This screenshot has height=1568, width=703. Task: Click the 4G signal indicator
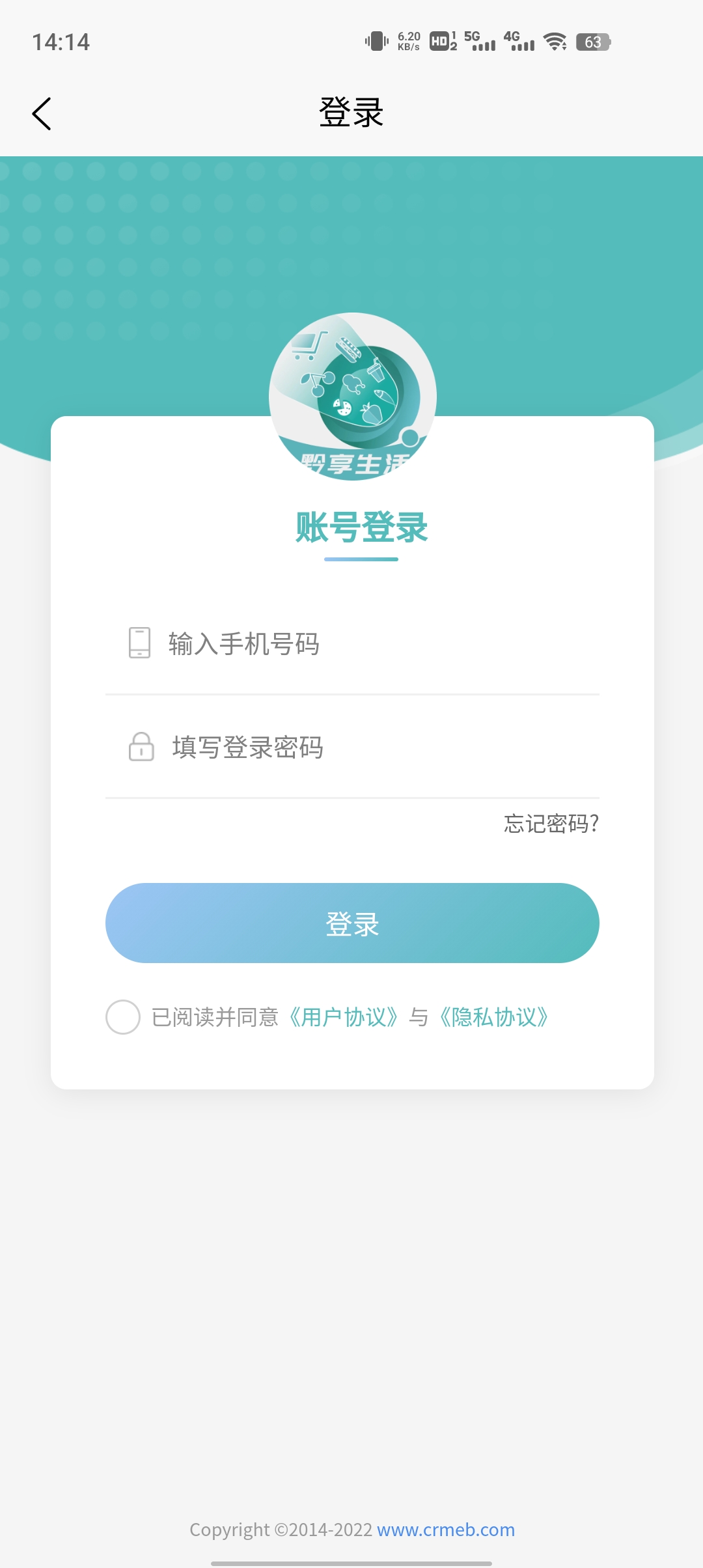pos(519,43)
